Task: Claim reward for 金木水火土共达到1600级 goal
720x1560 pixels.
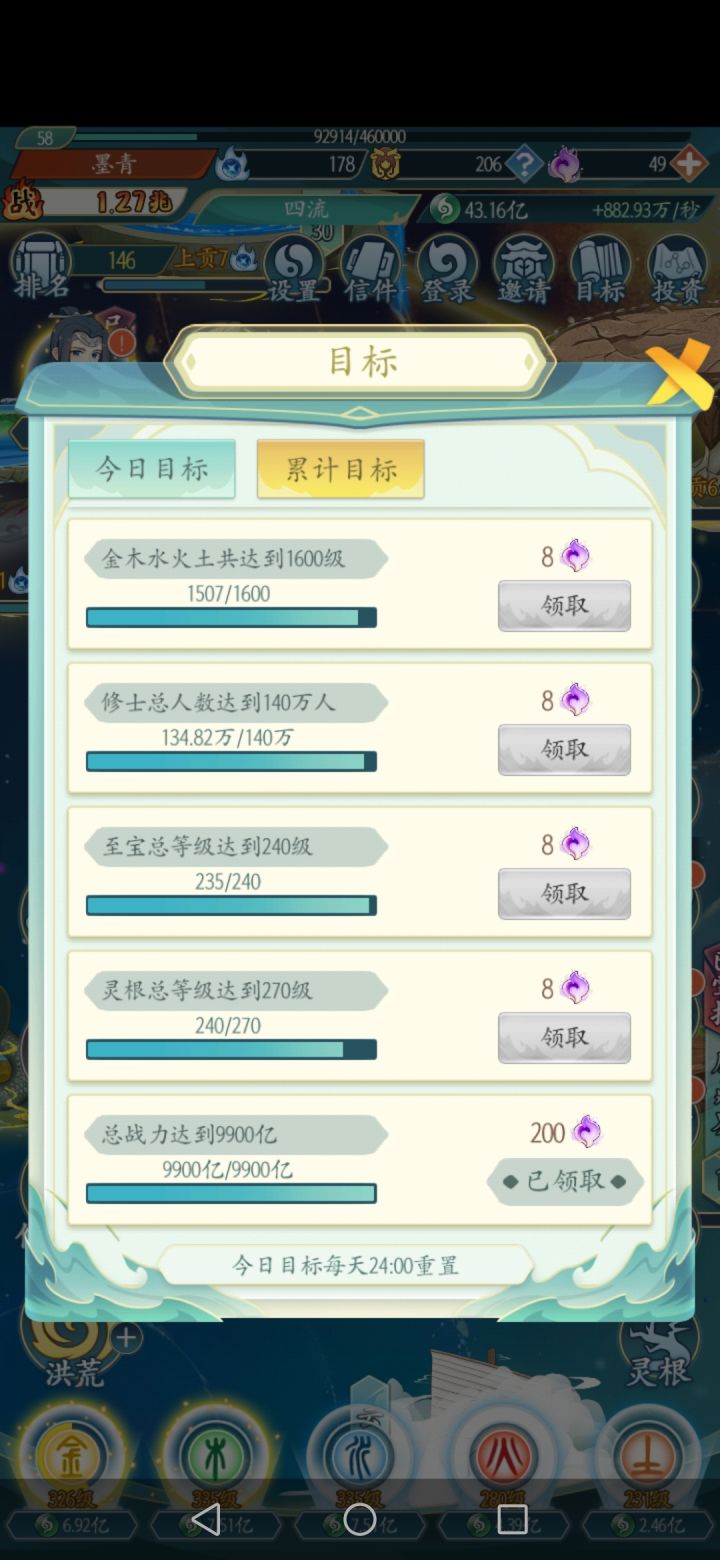Action: pyautogui.click(x=564, y=606)
